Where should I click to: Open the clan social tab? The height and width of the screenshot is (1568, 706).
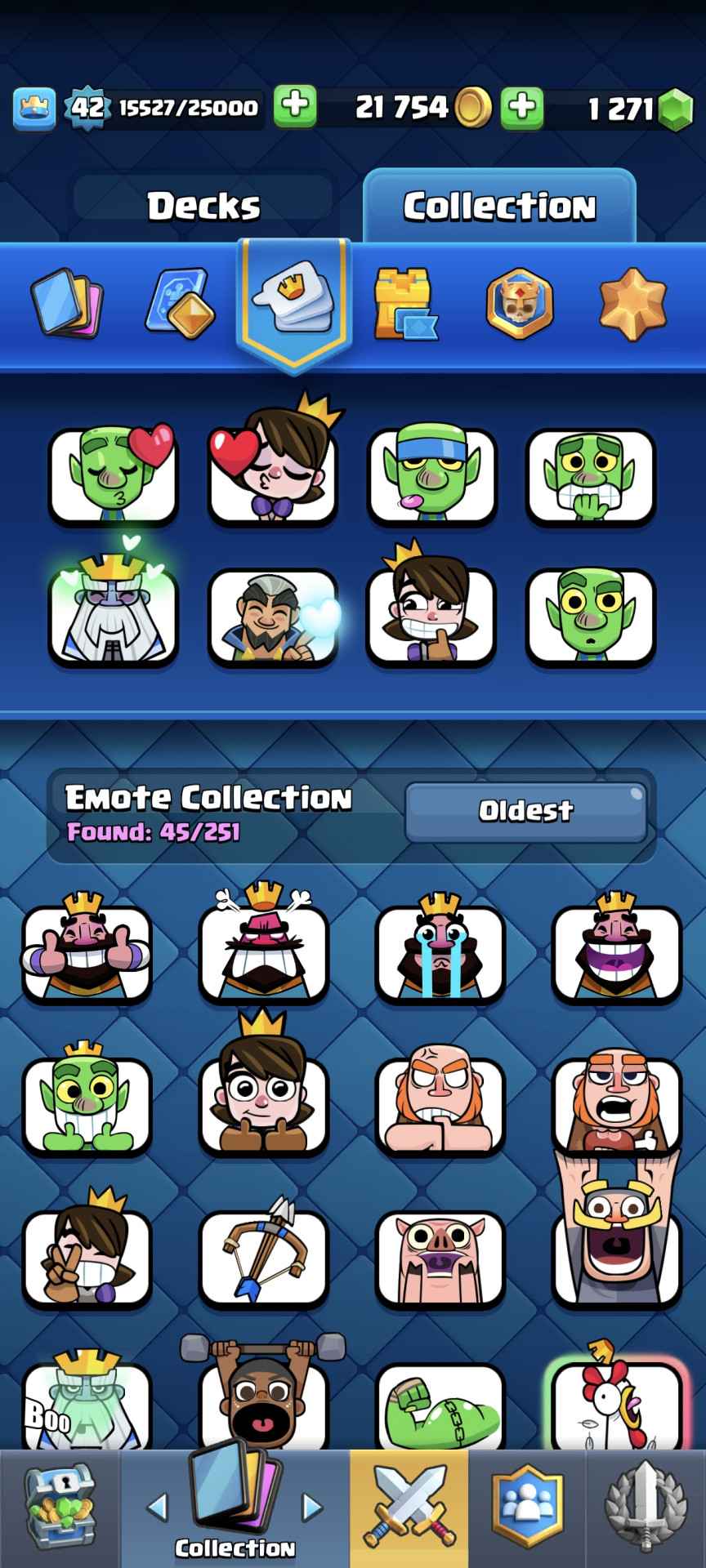(526, 1508)
